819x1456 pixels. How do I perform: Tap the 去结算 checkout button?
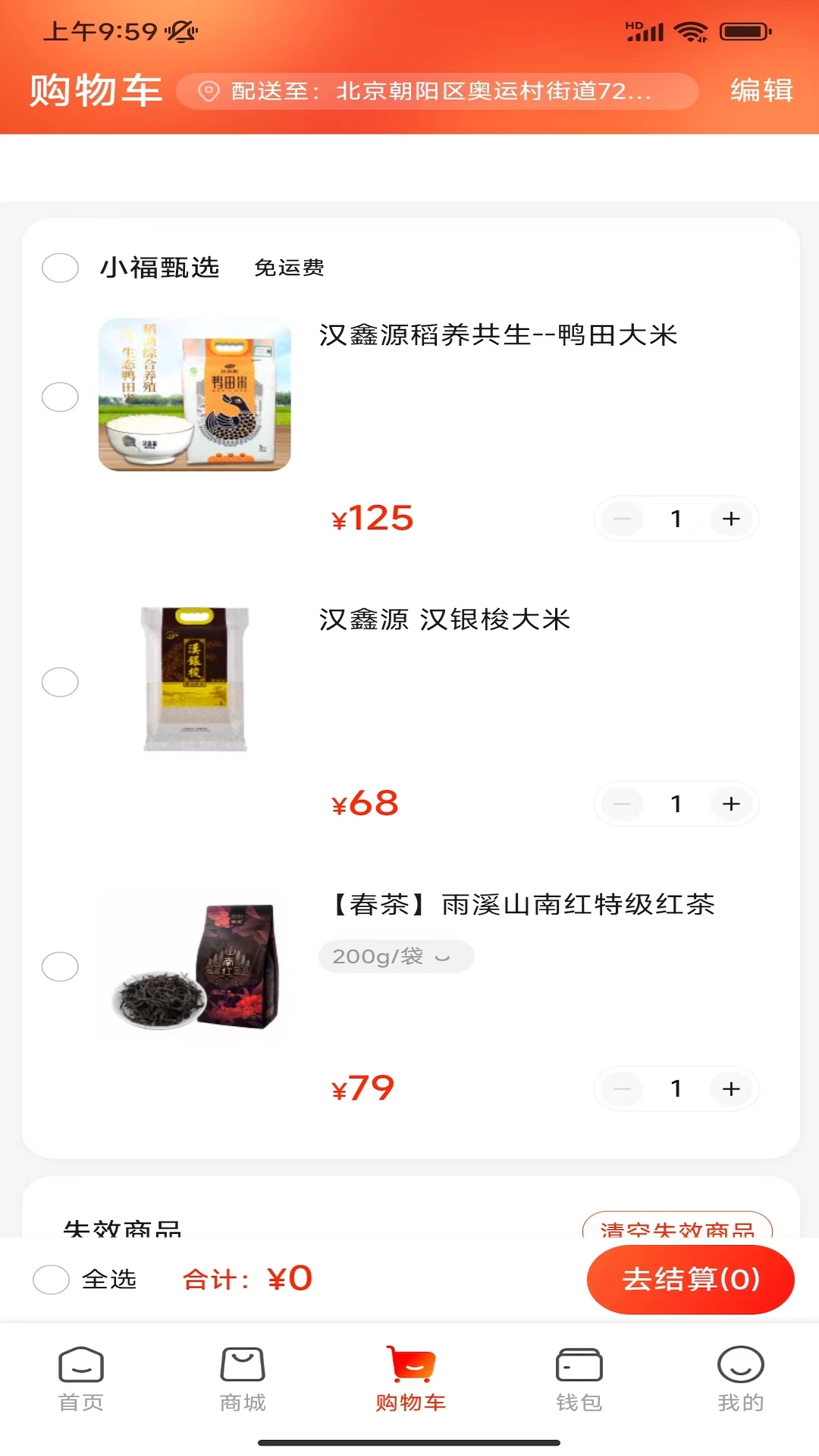pos(690,1279)
